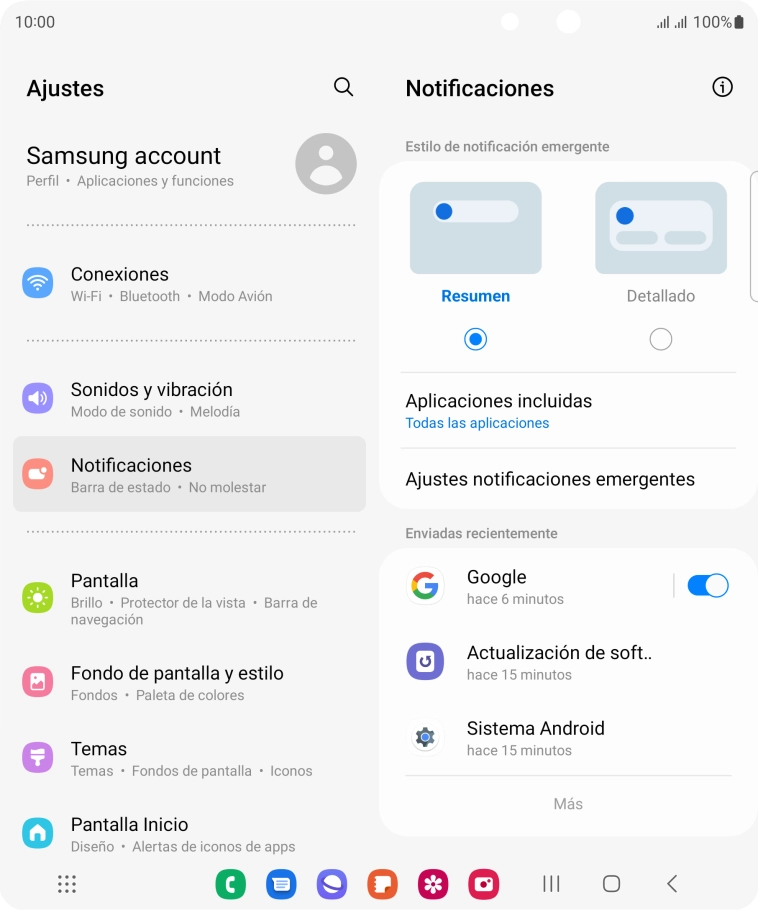The width and height of the screenshot is (758, 910).
Task: Open Ajustes notificaciones emergentes
Action: tap(568, 479)
